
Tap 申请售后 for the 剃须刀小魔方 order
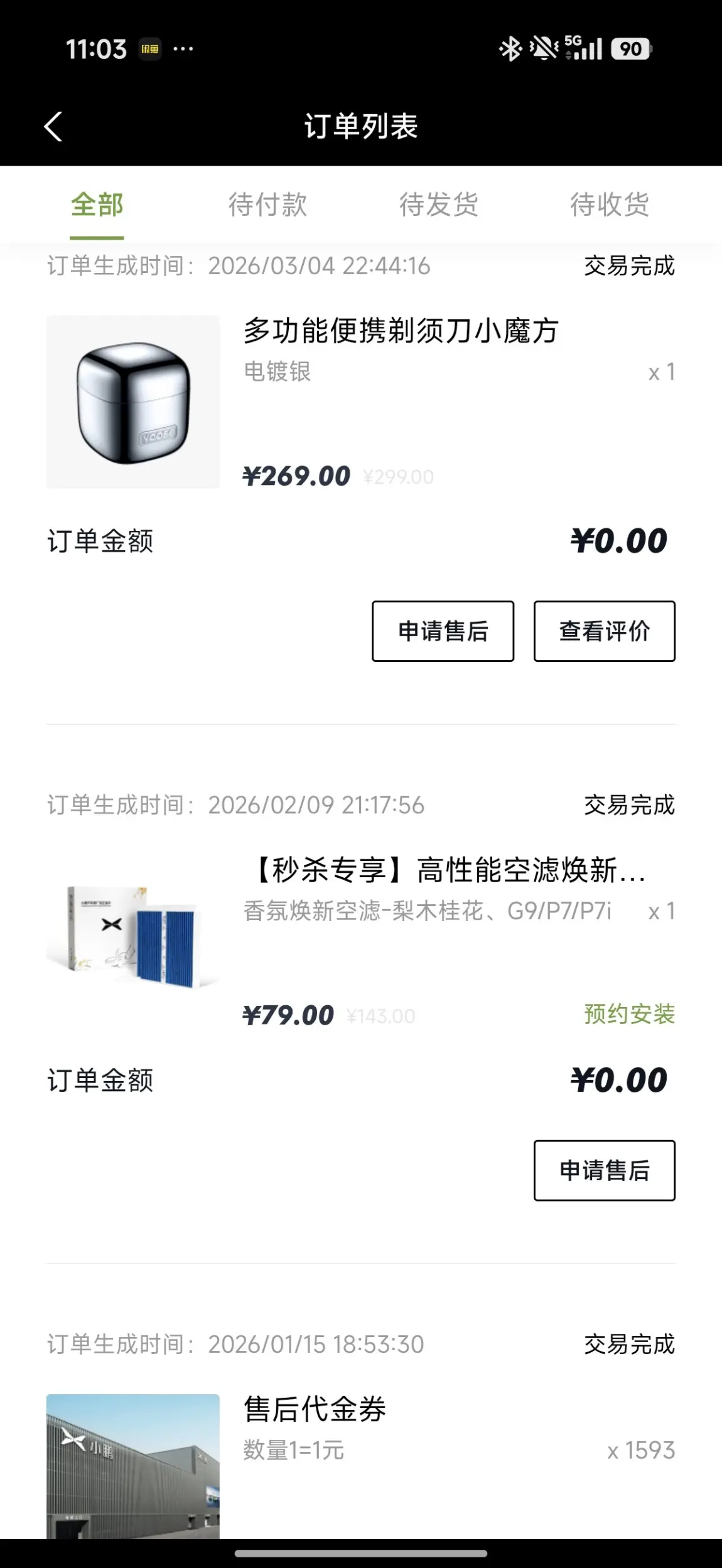(x=443, y=631)
